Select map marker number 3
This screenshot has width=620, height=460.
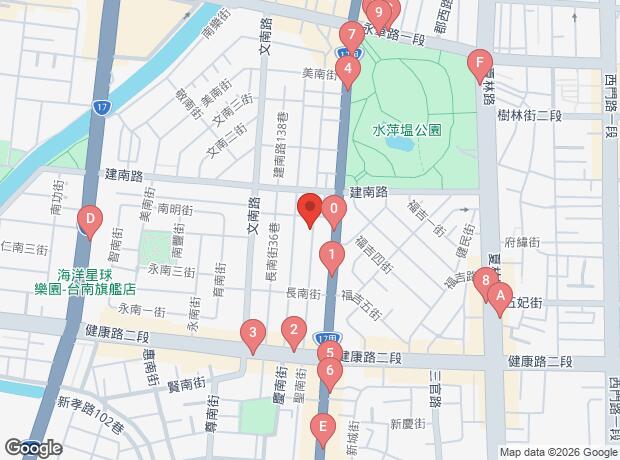pos(254,333)
